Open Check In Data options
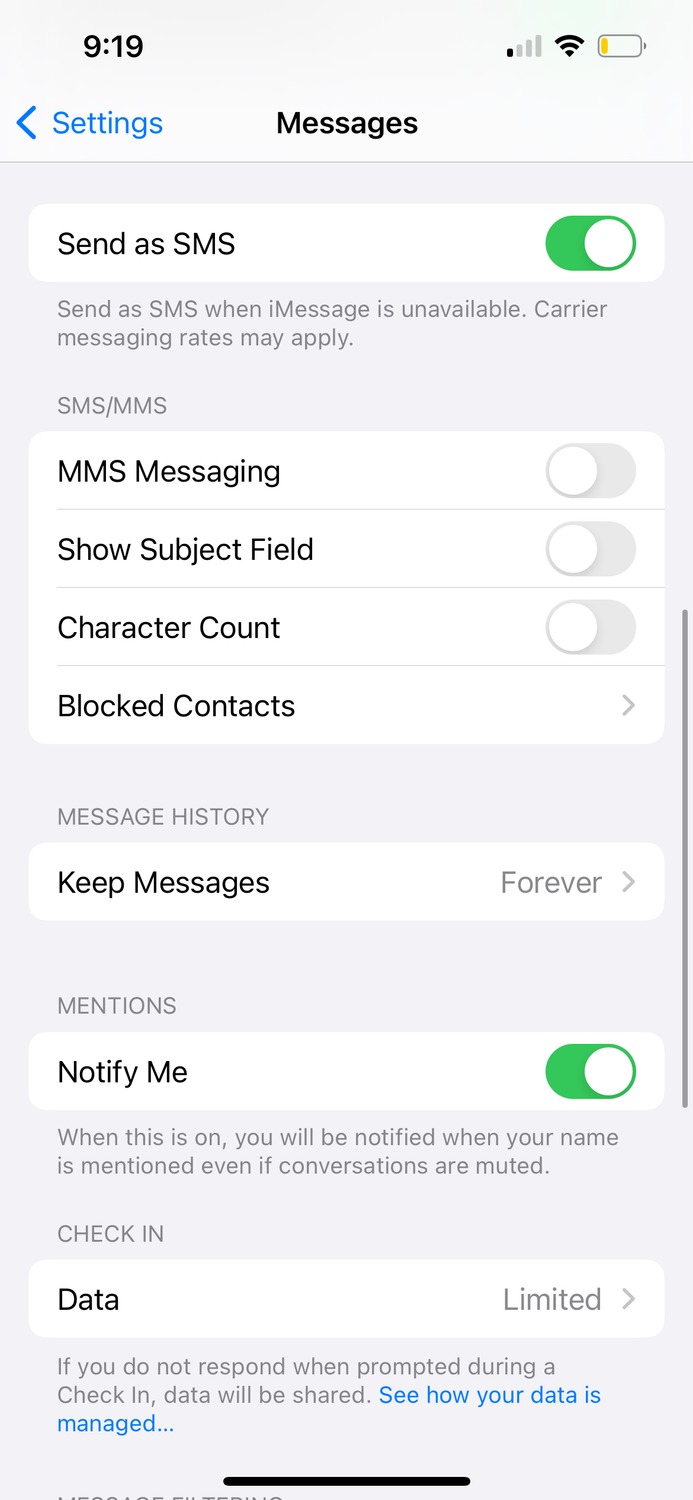693x1500 pixels. click(x=346, y=1299)
